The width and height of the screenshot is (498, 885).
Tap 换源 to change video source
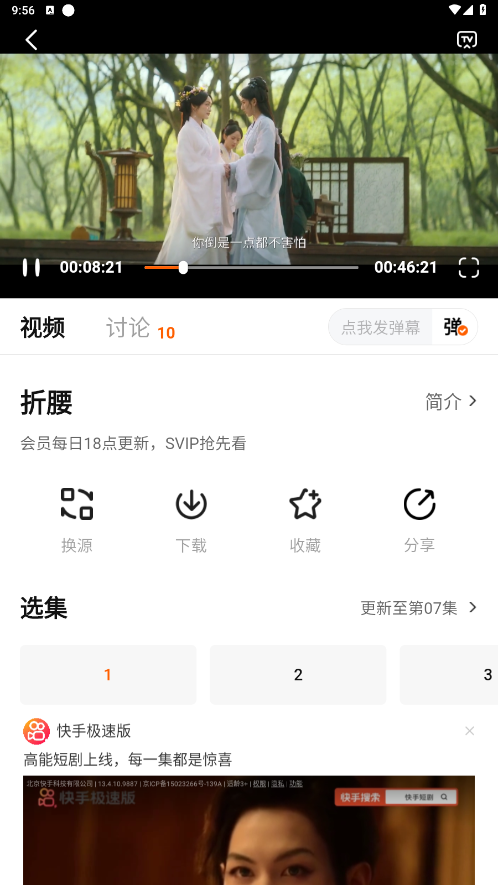pyautogui.click(x=77, y=520)
